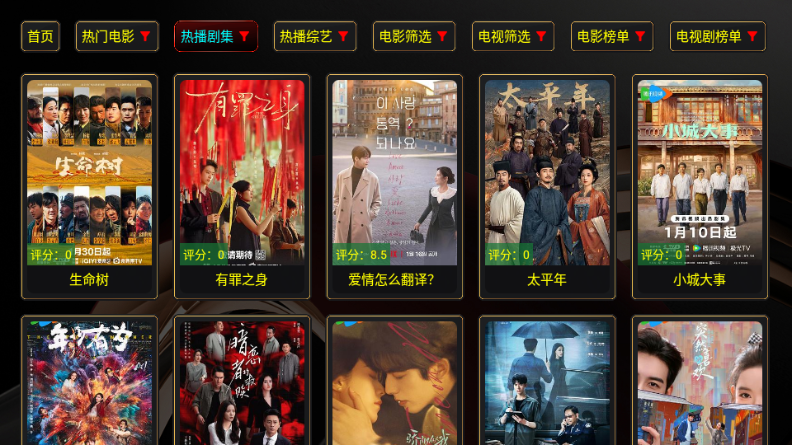Expand the 热播综艺 dropdown

click(x=314, y=36)
